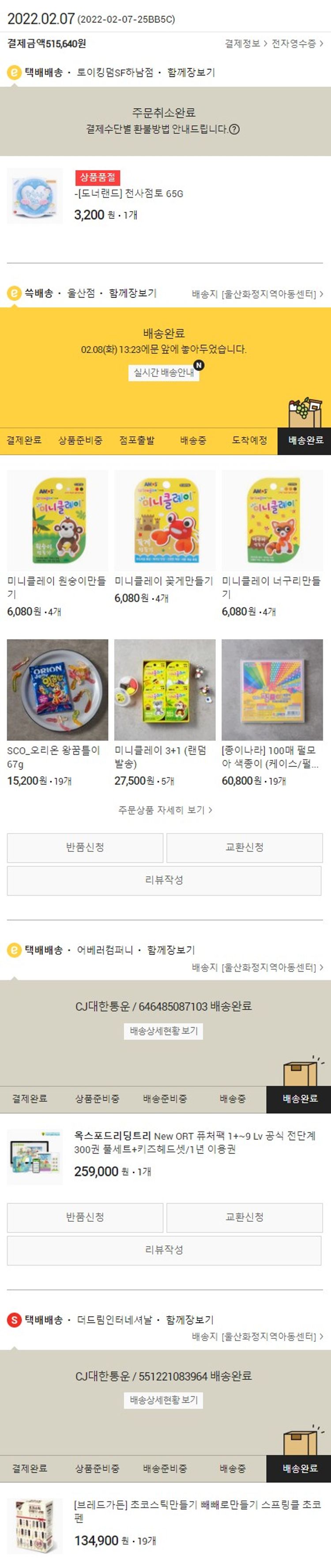Request 반품신청 for 쓱배송 울산점 order

point(85,847)
